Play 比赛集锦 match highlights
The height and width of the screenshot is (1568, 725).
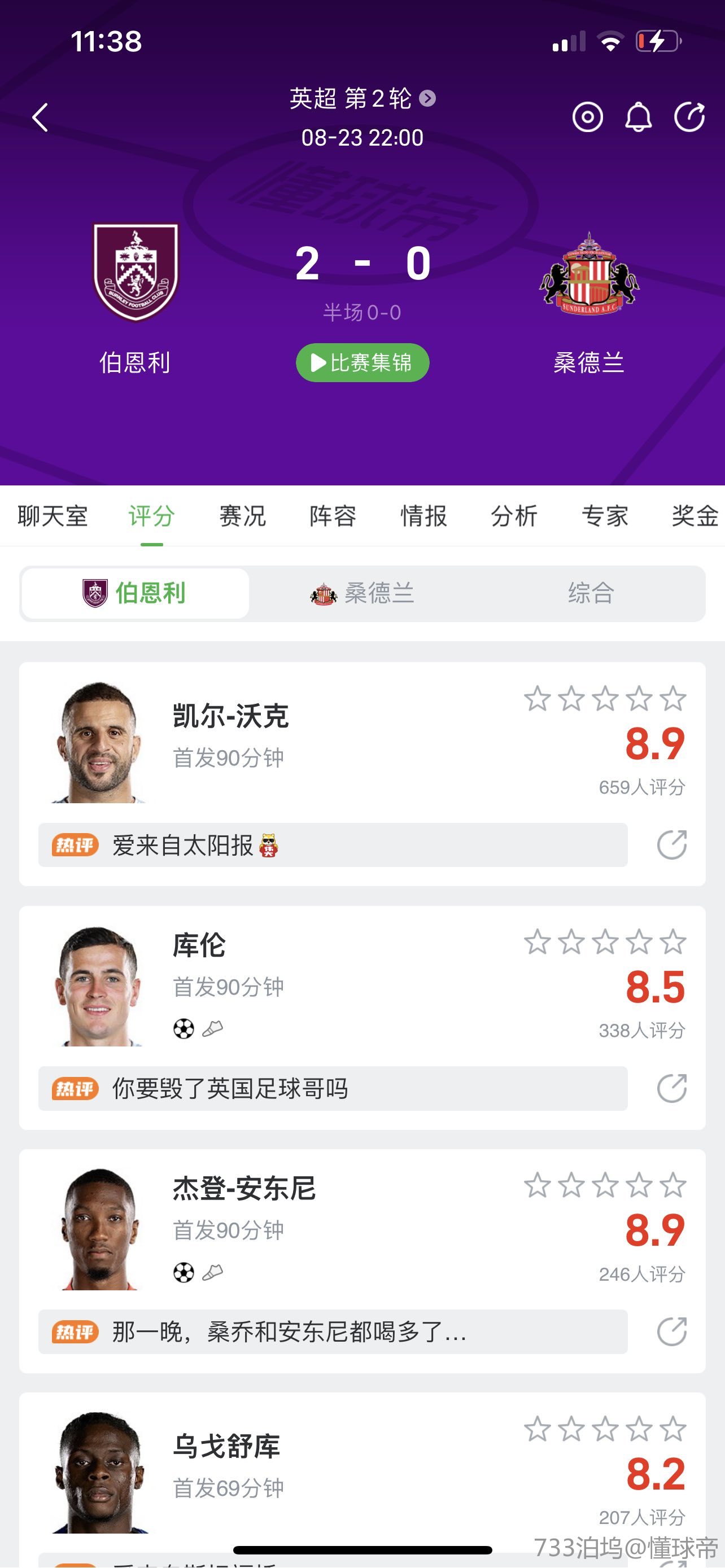[x=362, y=363]
